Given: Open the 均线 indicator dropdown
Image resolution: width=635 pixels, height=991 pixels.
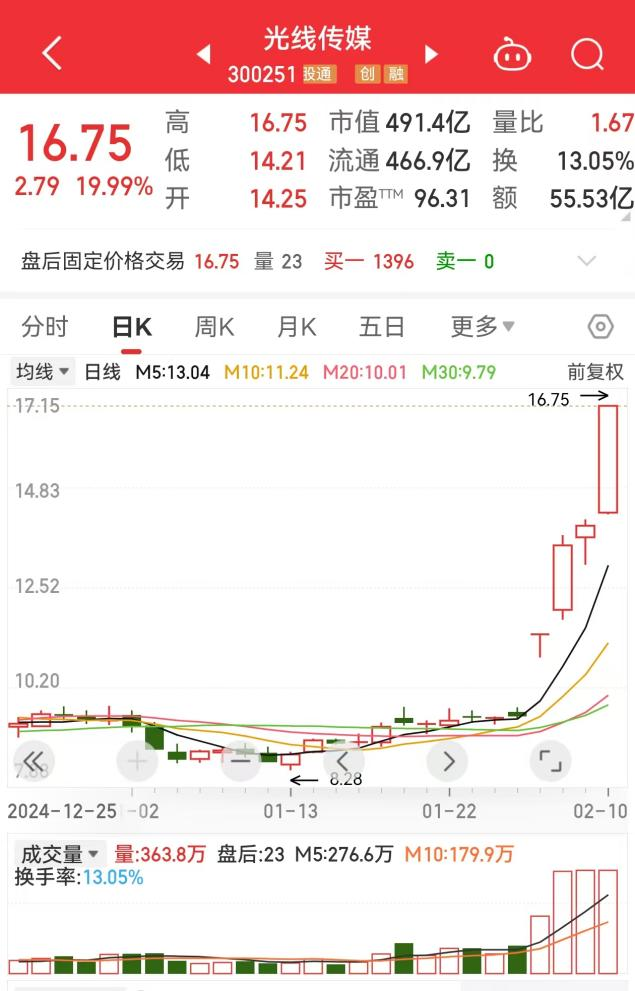Looking at the screenshot, I should point(42,372).
